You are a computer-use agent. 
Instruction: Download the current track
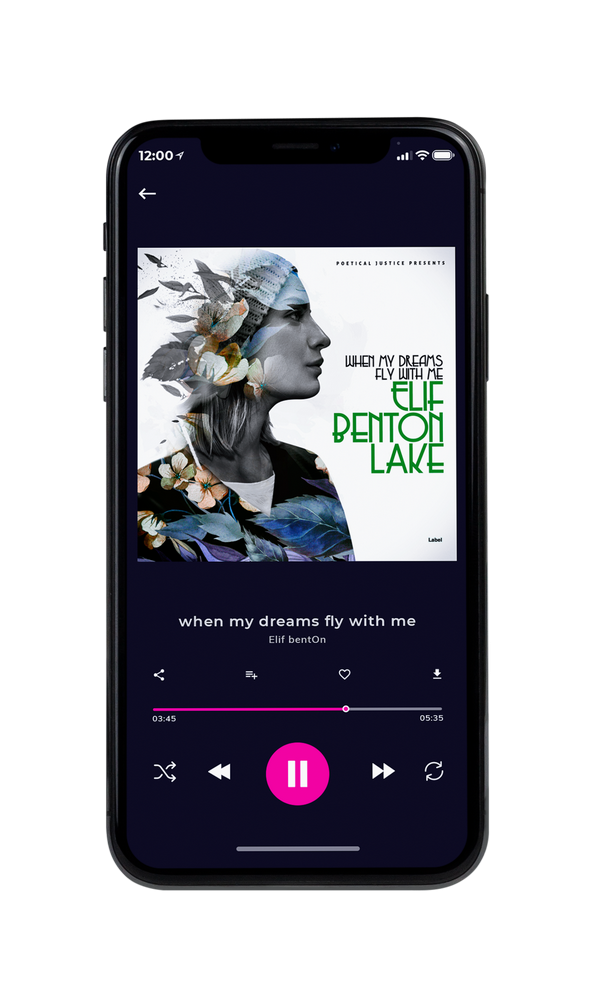click(x=437, y=674)
